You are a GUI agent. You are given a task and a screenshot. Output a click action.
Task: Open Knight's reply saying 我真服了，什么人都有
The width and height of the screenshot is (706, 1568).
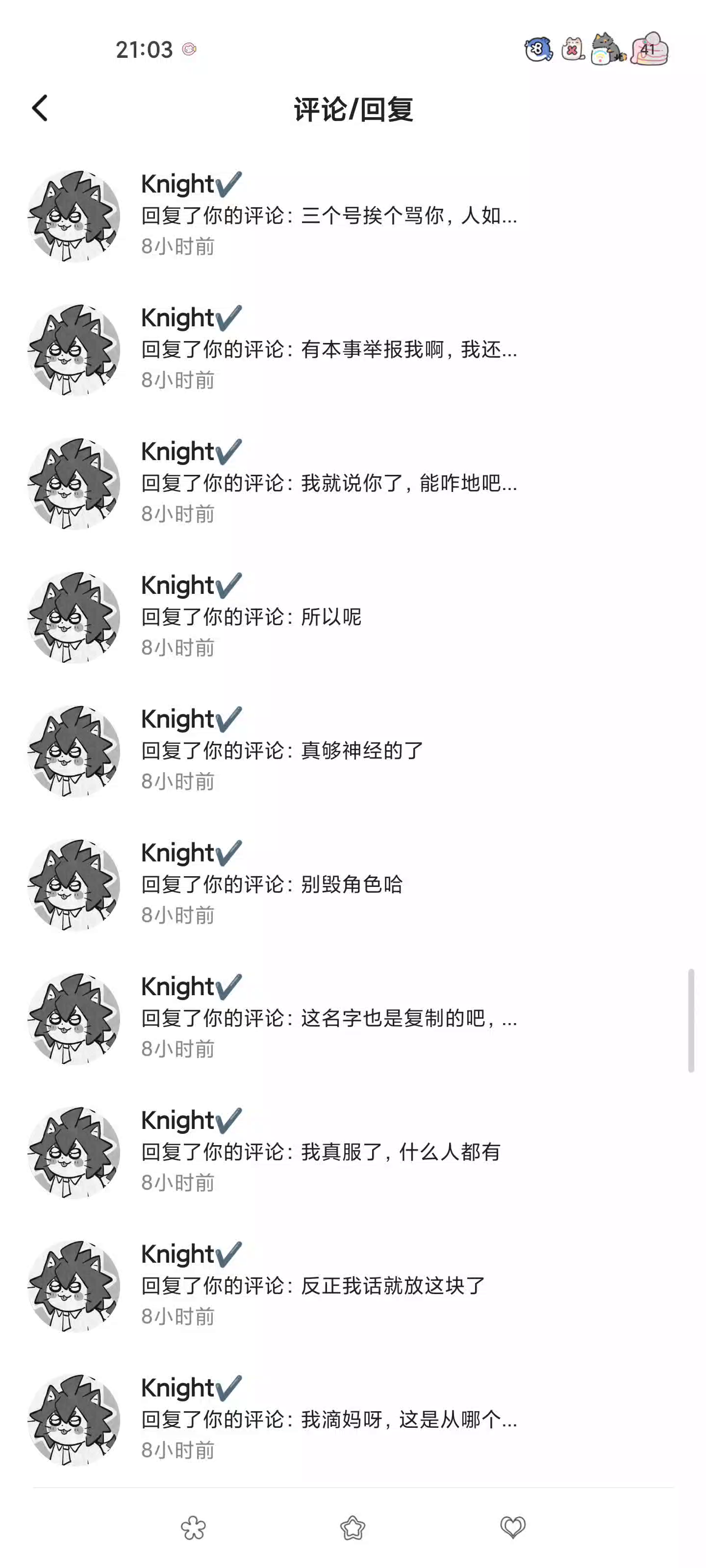click(x=353, y=1153)
